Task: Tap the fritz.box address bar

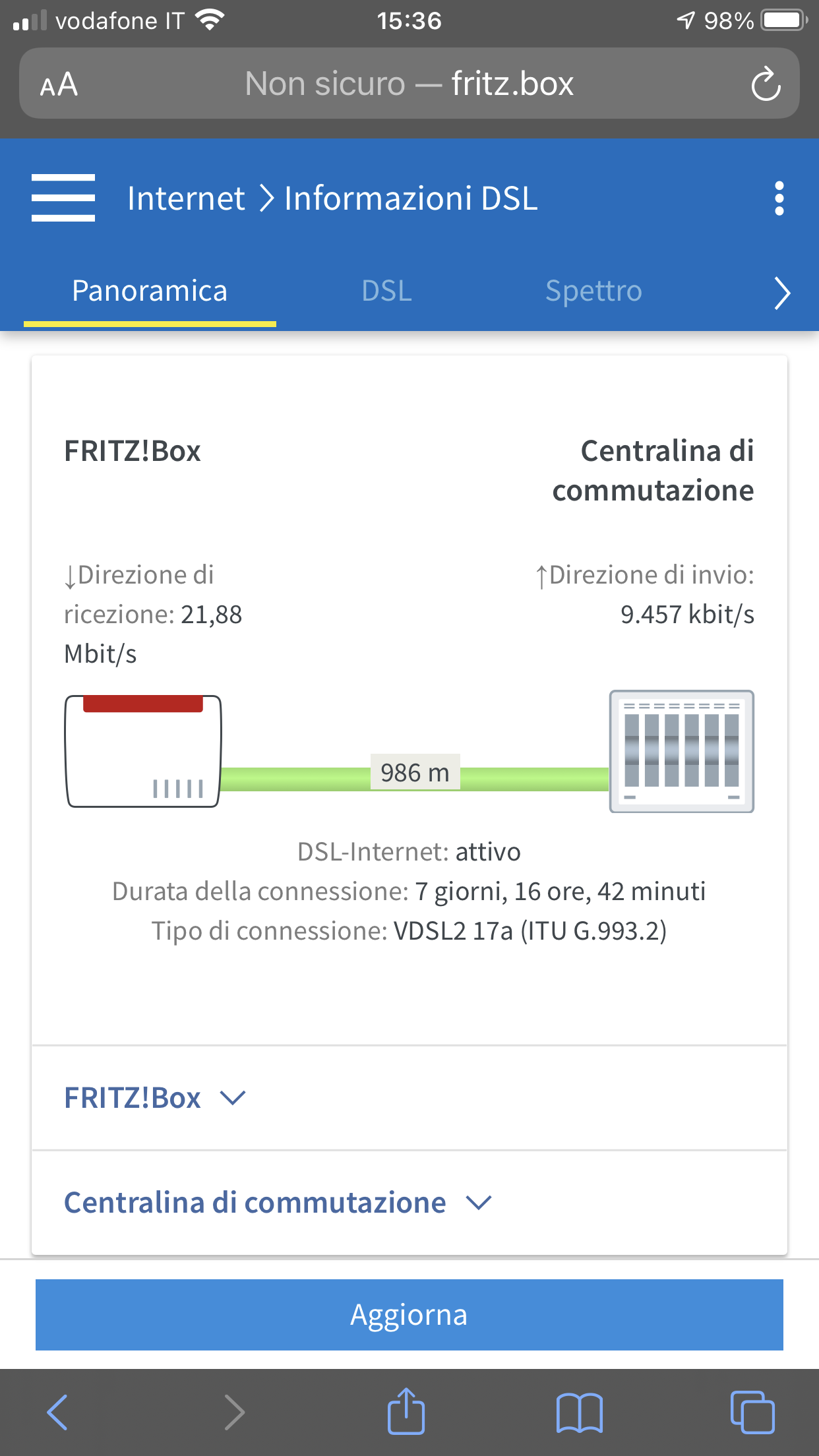Action: pyautogui.click(x=409, y=84)
